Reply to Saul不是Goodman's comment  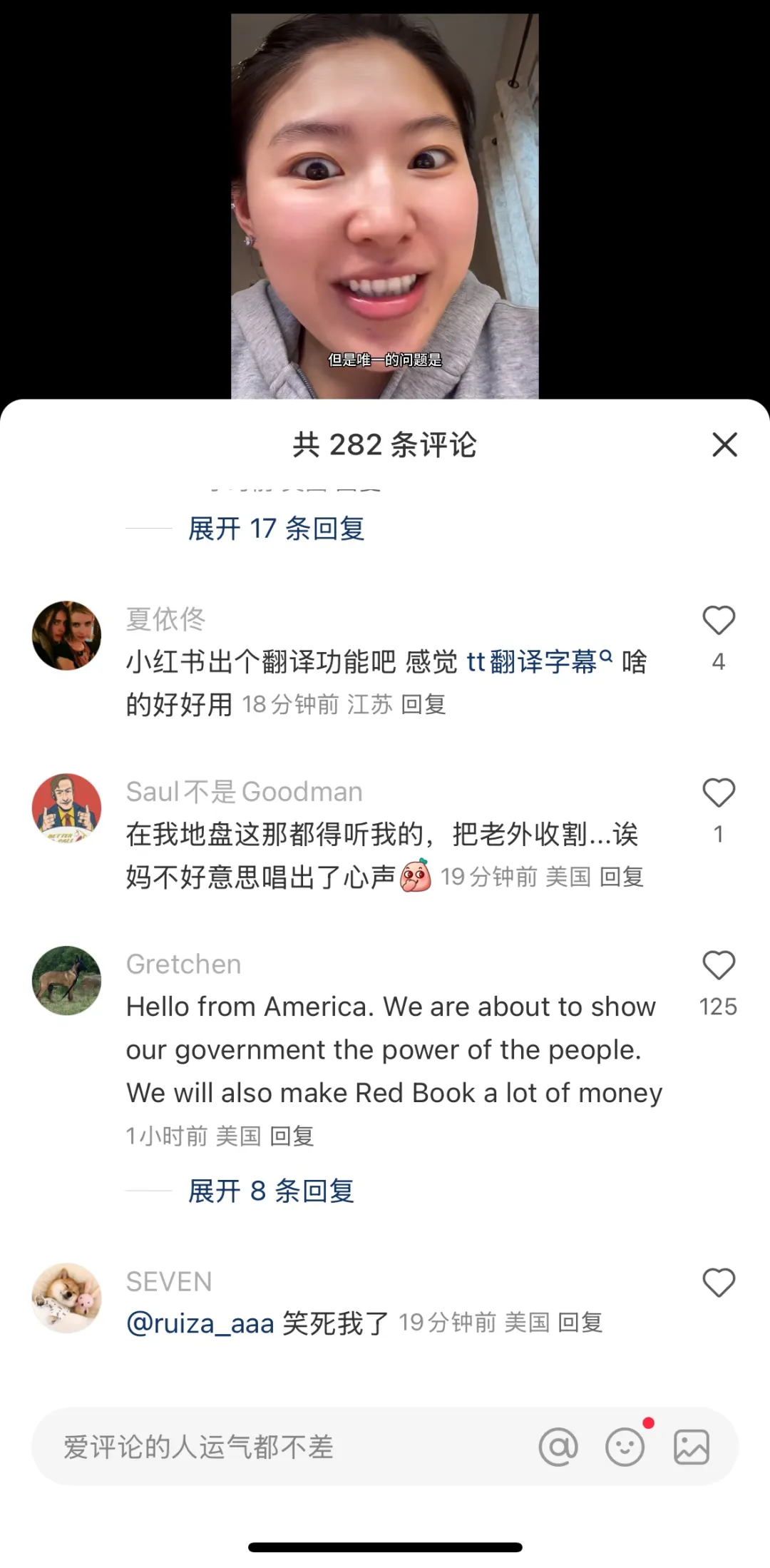(x=621, y=877)
